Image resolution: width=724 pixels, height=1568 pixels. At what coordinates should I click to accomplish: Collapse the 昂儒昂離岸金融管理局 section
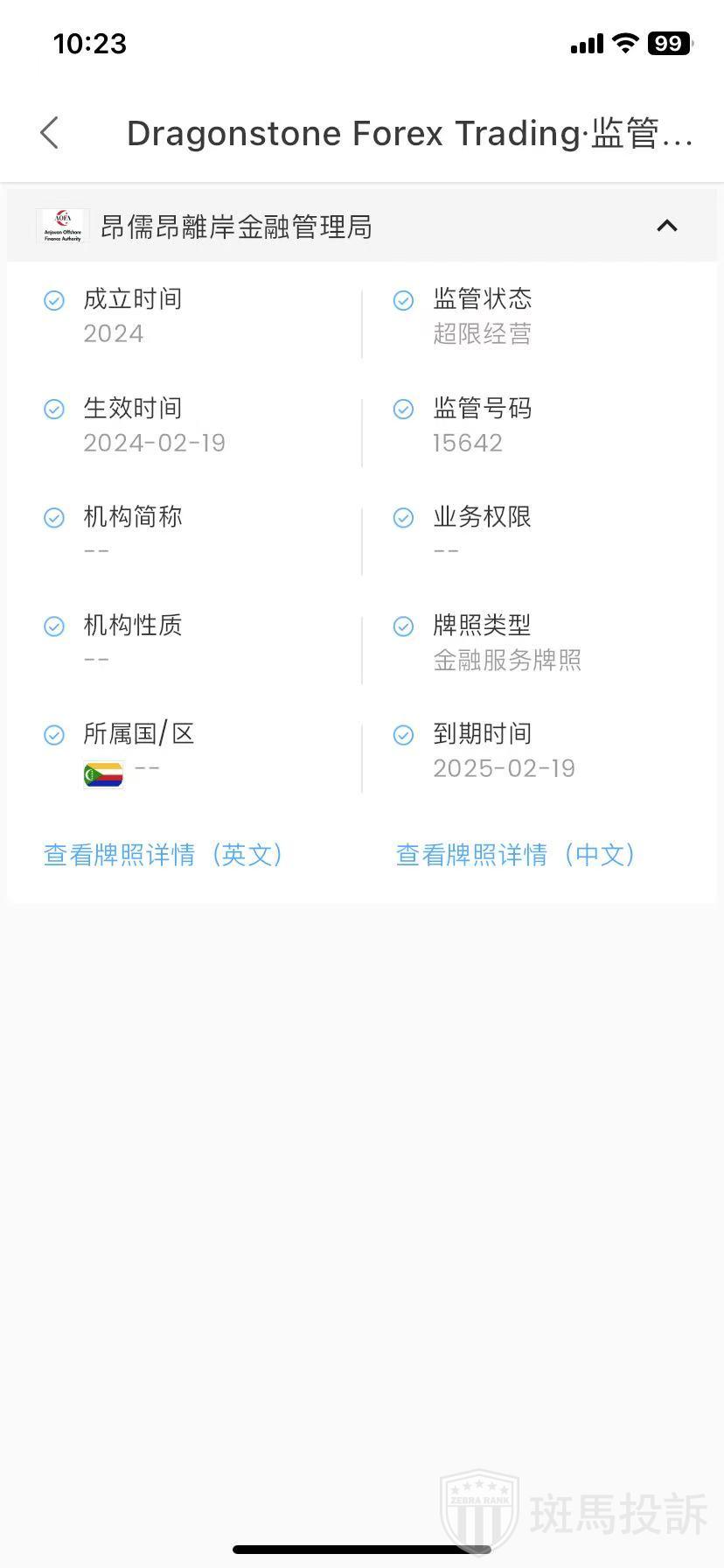click(666, 226)
